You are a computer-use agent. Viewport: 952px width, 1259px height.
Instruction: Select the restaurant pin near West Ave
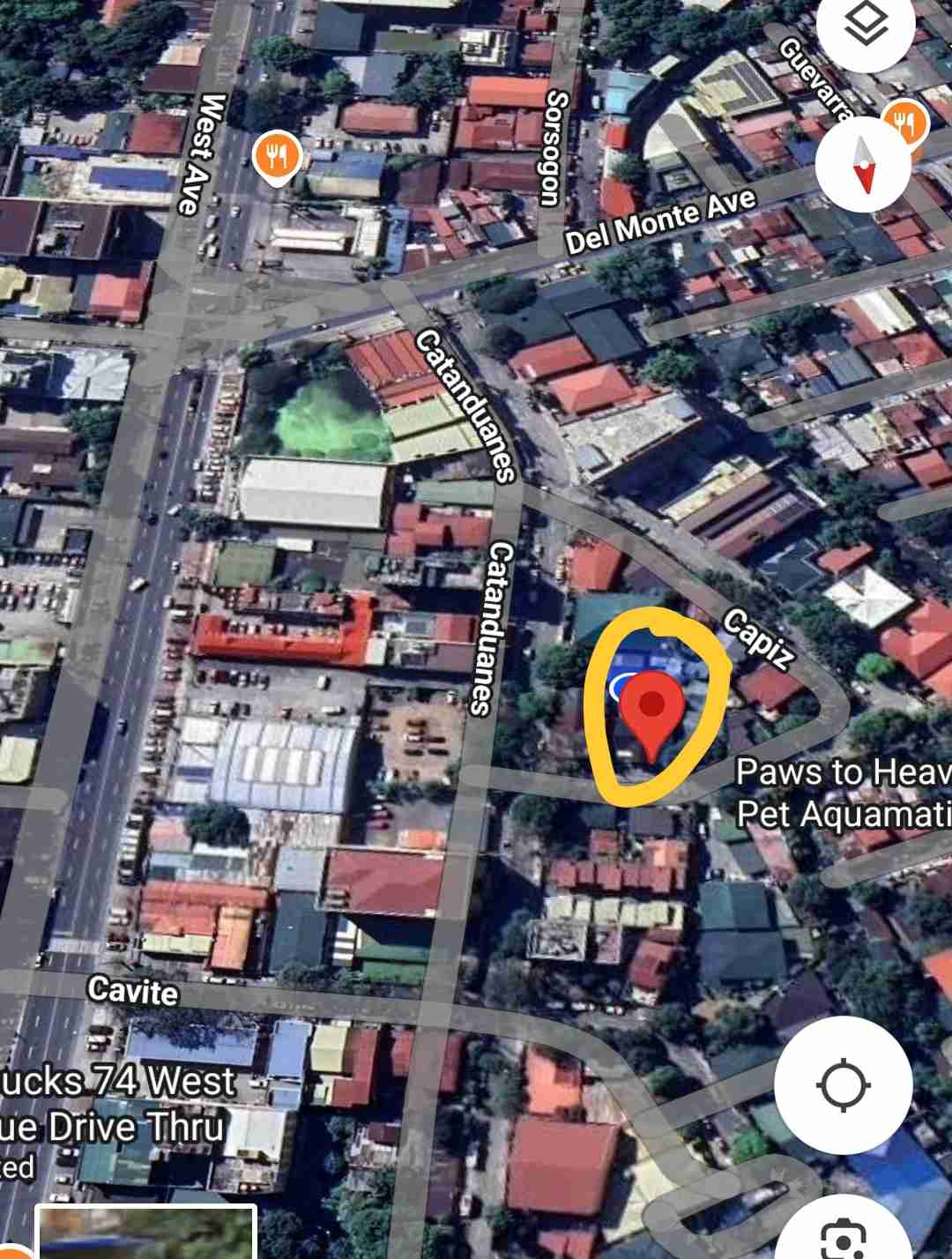[x=278, y=158]
